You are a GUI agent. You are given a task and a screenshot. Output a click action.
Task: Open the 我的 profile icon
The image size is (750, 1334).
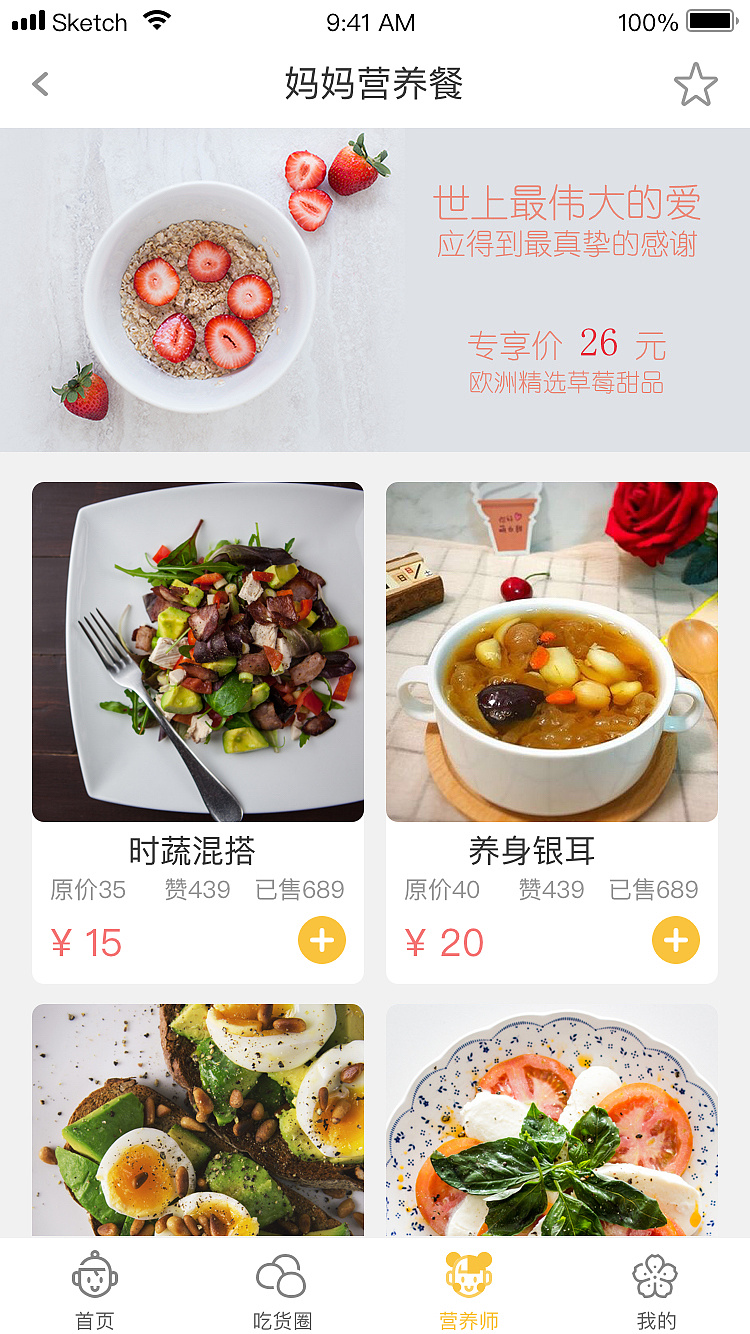657,1275
